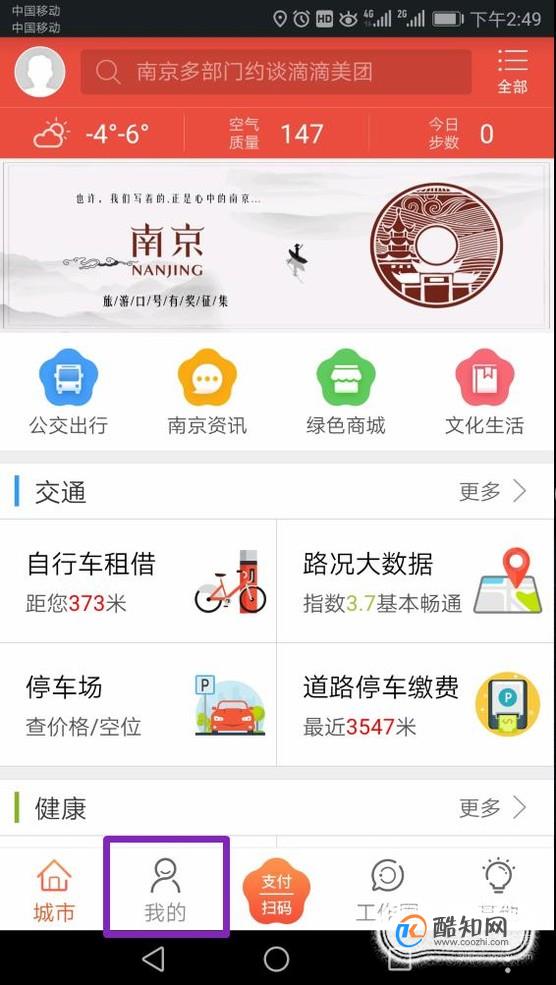Open 自行车租借
The width and height of the screenshot is (556, 985).
click(138, 581)
